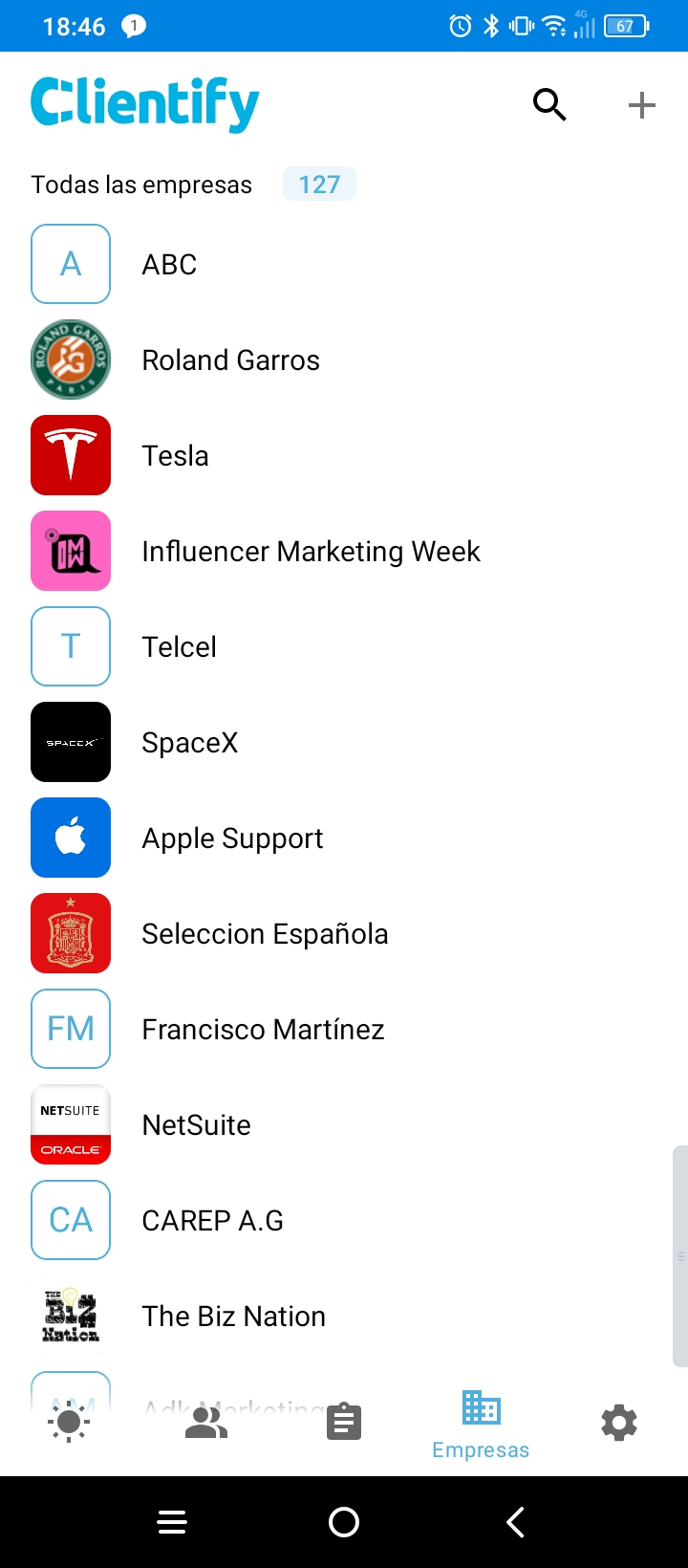Switch to the contacts people tab
Image resolution: width=688 pixels, height=1568 pixels.
[x=206, y=1423]
